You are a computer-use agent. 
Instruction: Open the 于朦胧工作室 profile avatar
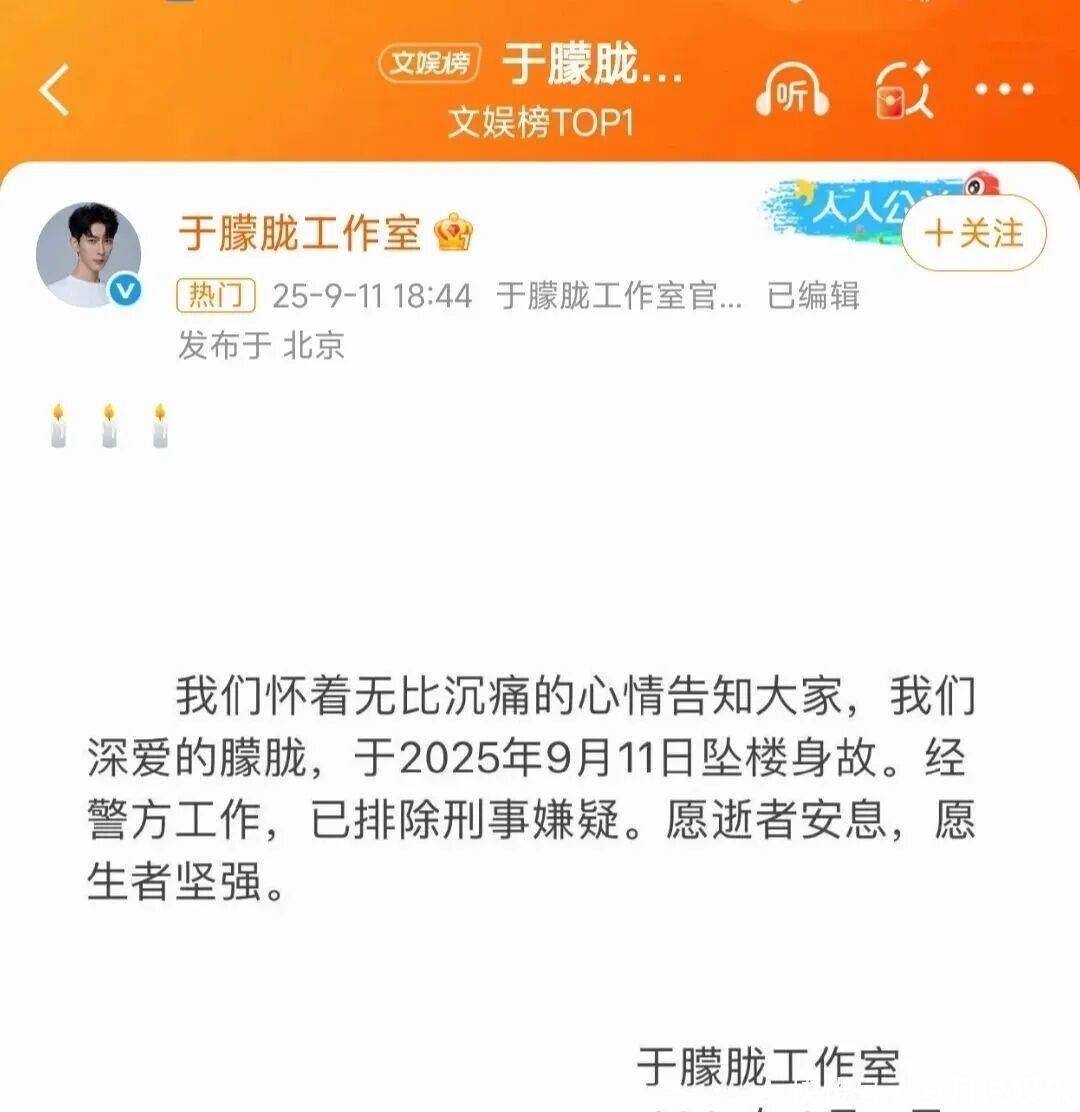click(x=88, y=255)
